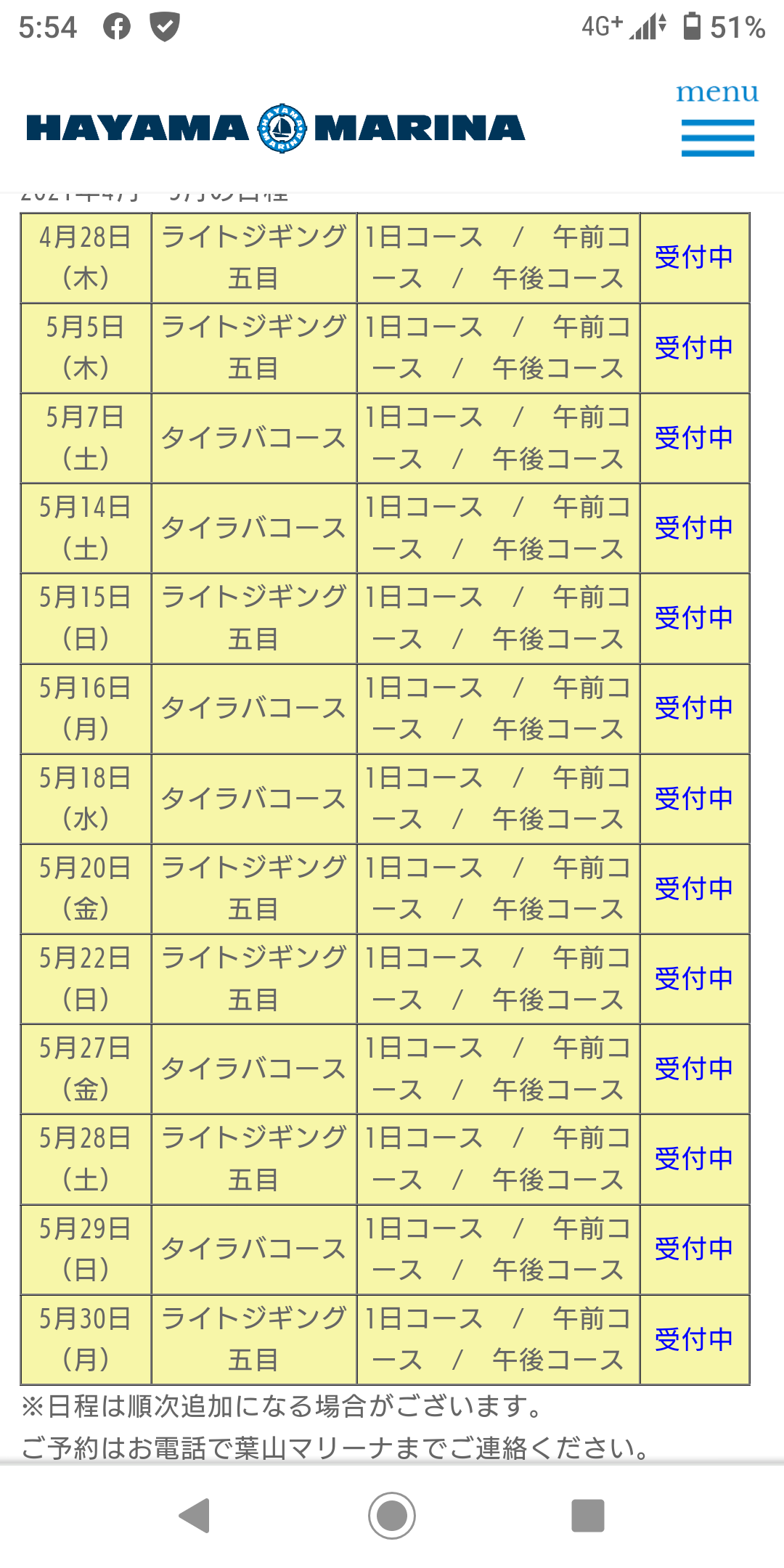Open 受付中 link for 5月20日
Image resolution: width=784 pixels, height=1568 pixels.
tap(694, 889)
